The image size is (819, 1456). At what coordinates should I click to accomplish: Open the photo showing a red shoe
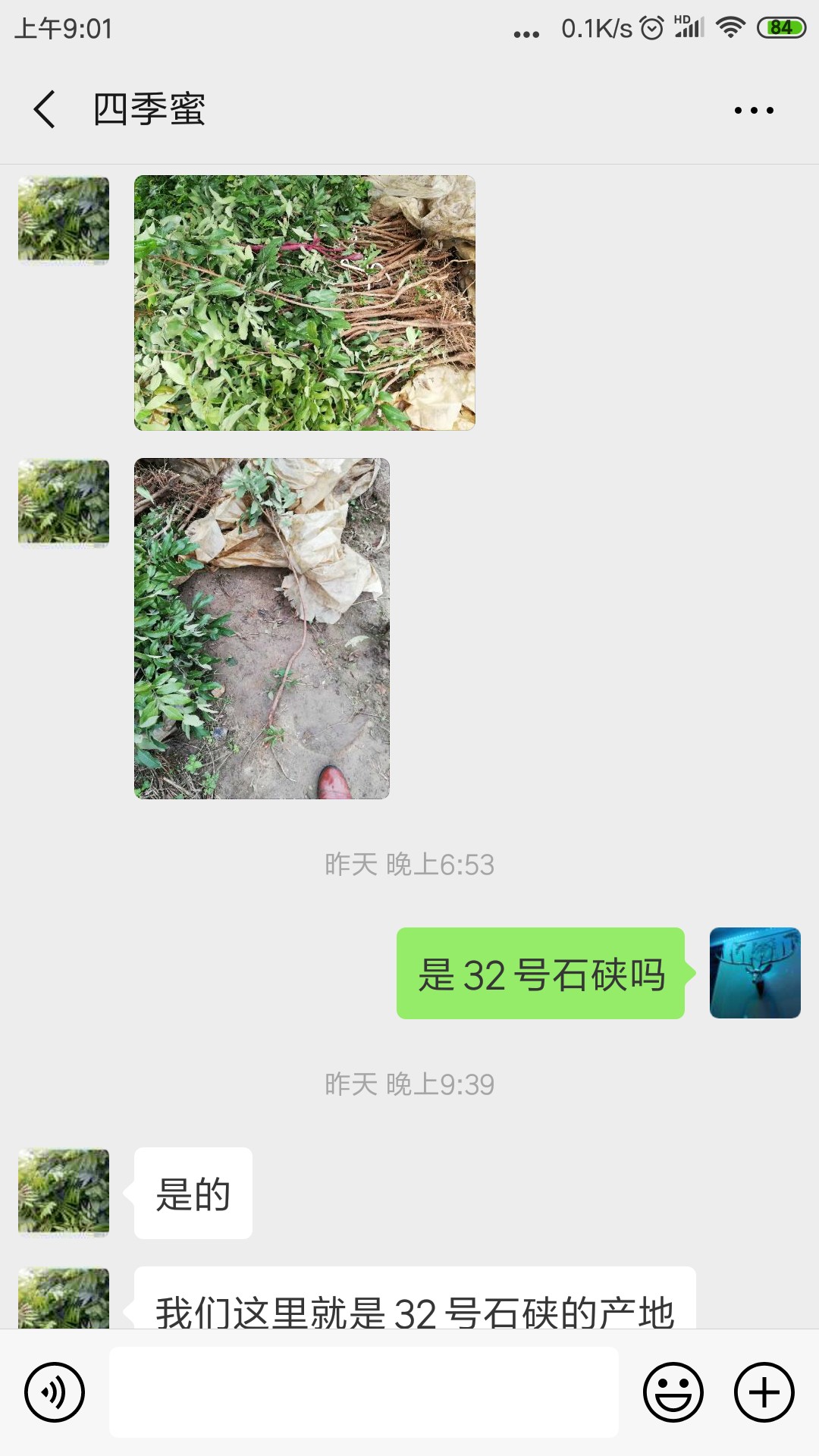coord(262,629)
